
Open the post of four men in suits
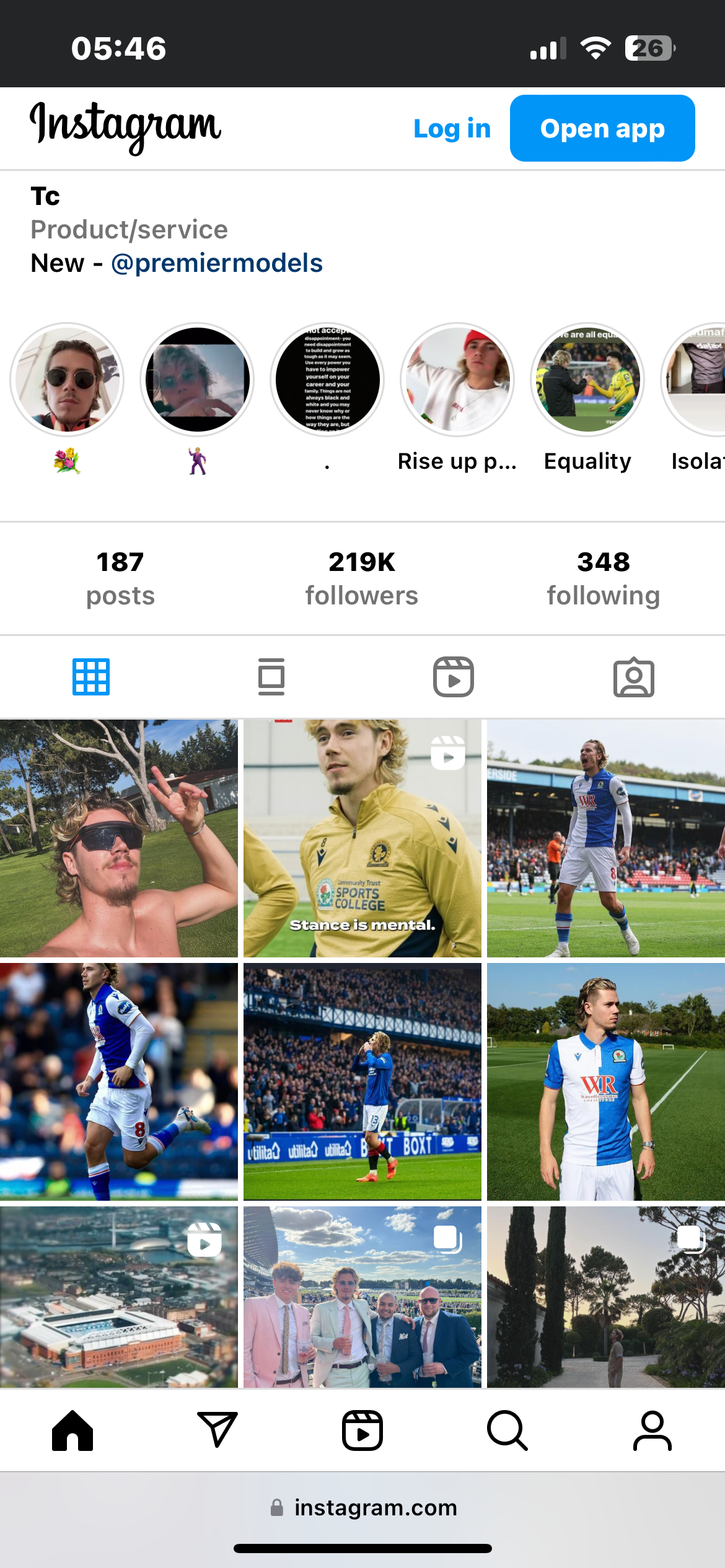coord(362,1296)
